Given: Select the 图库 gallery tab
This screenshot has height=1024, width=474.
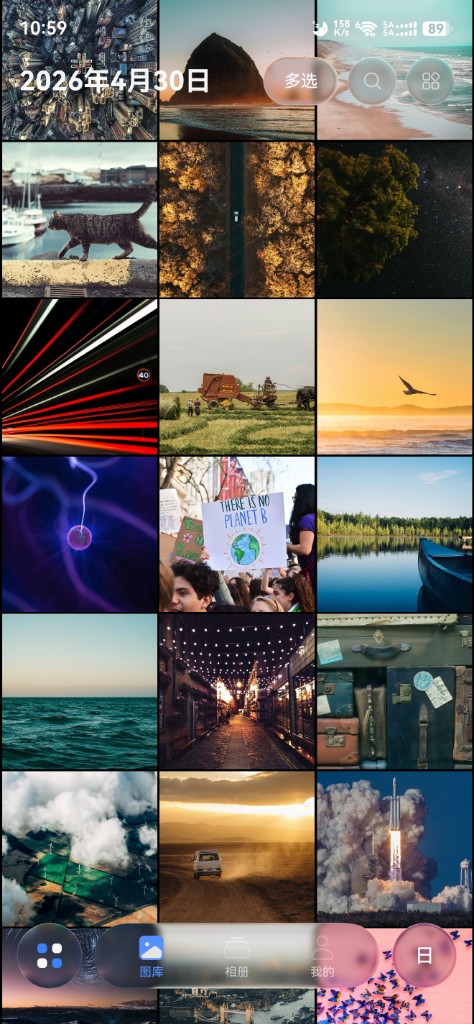Looking at the screenshot, I should 151,957.
